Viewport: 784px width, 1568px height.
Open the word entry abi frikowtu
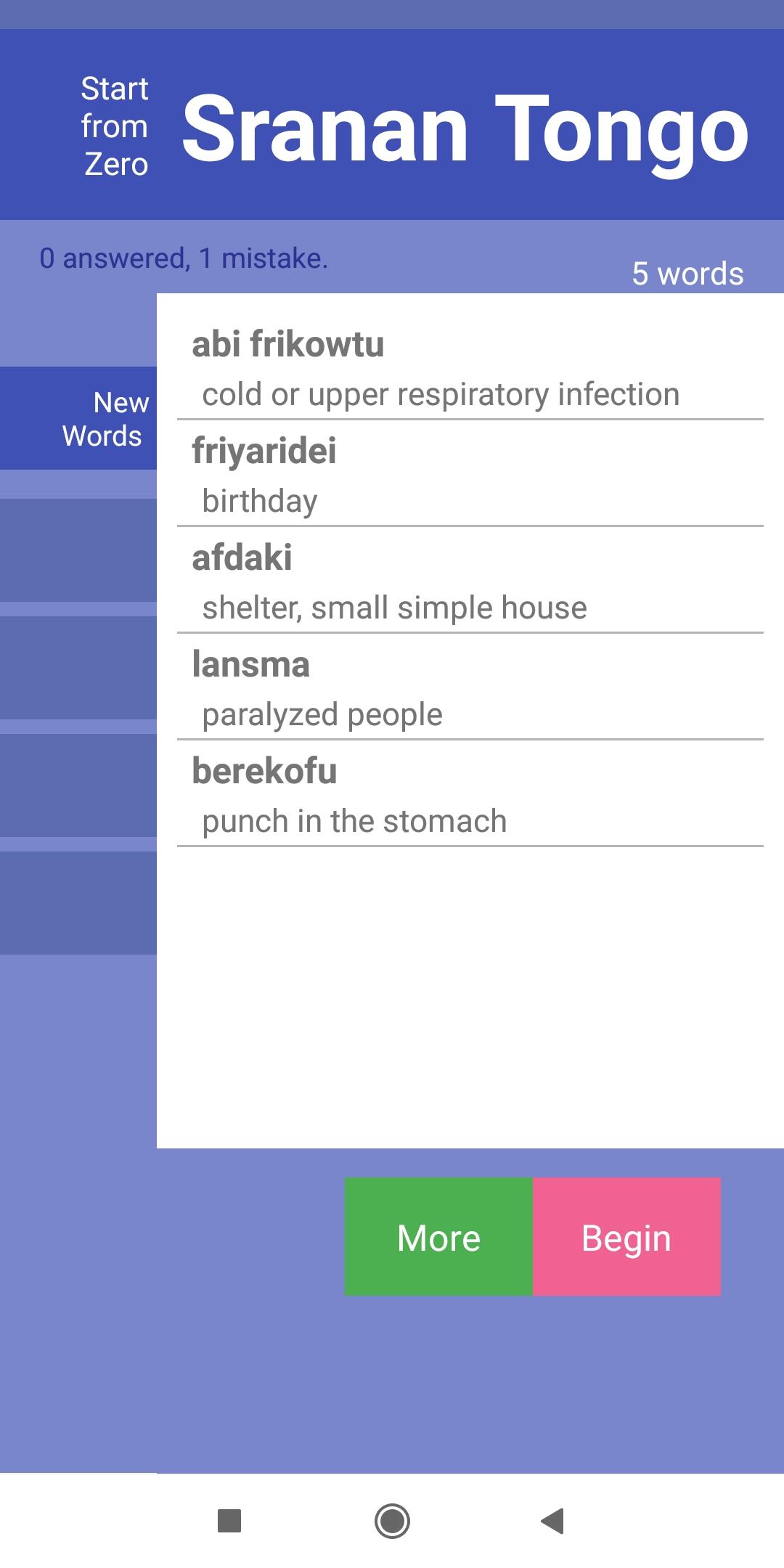(x=470, y=369)
